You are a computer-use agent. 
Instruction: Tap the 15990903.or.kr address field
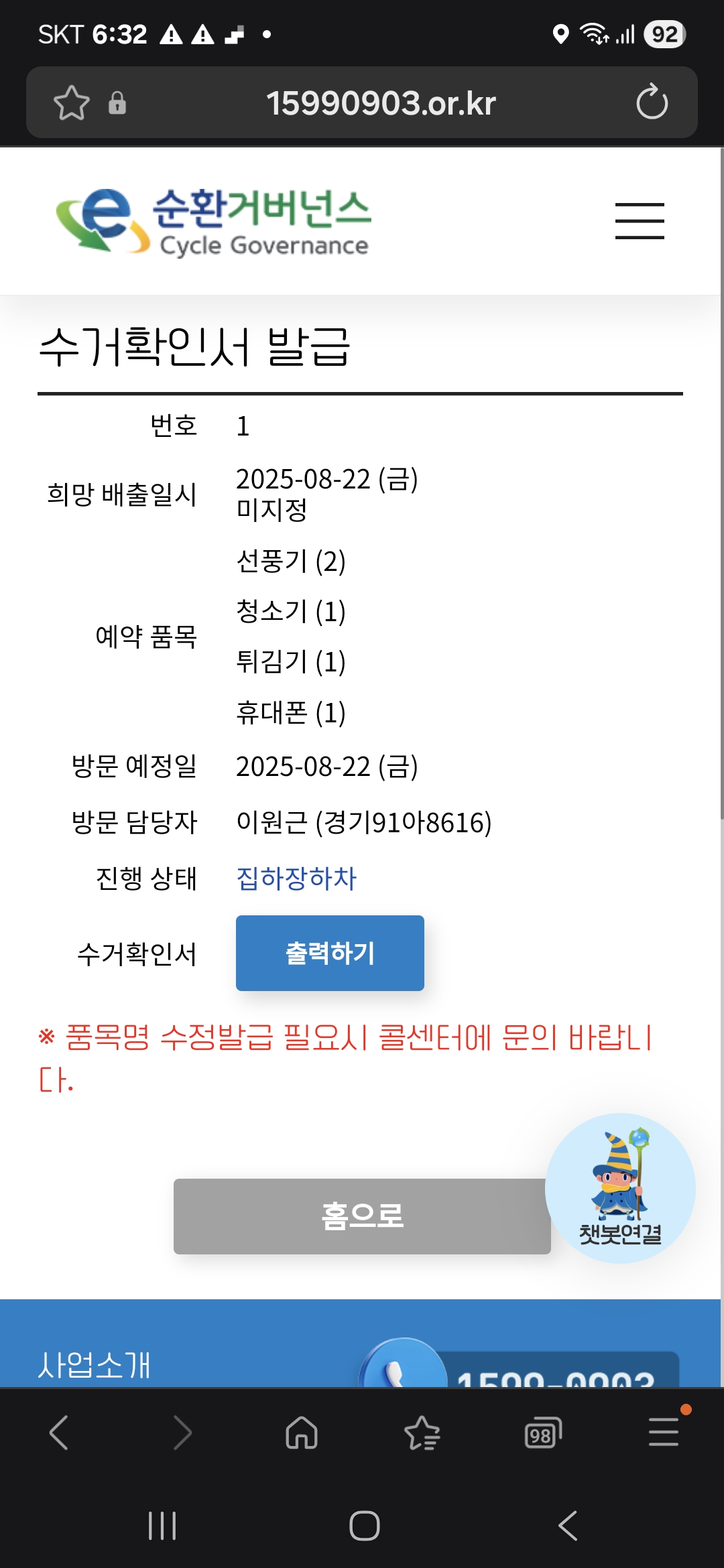381,103
